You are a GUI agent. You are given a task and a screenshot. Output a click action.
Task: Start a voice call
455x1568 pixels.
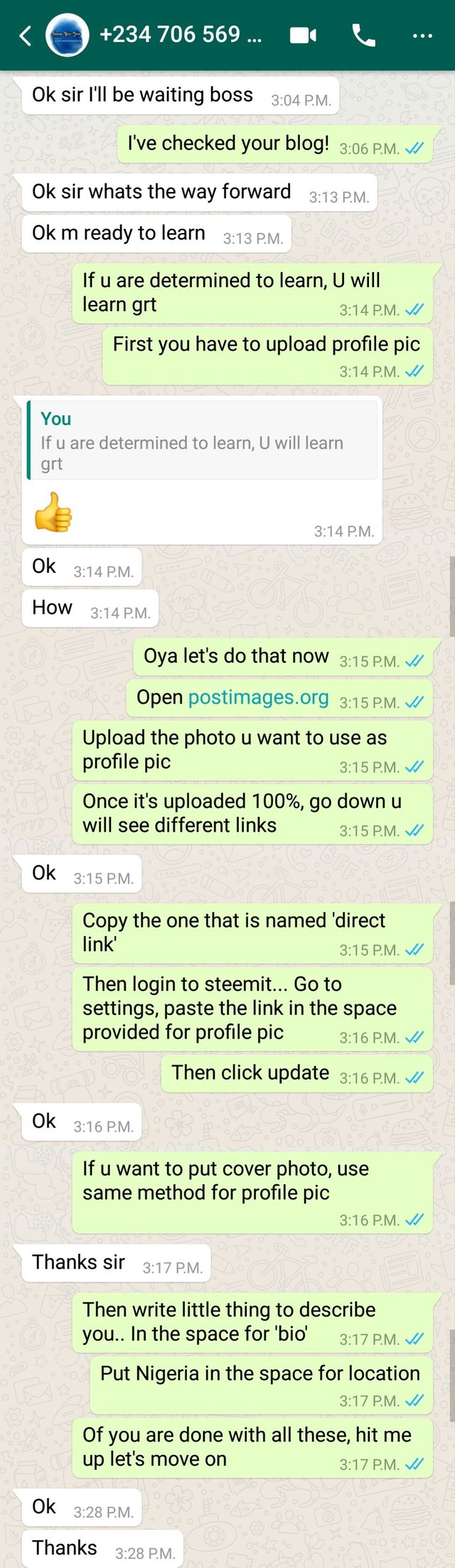(x=363, y=36)
